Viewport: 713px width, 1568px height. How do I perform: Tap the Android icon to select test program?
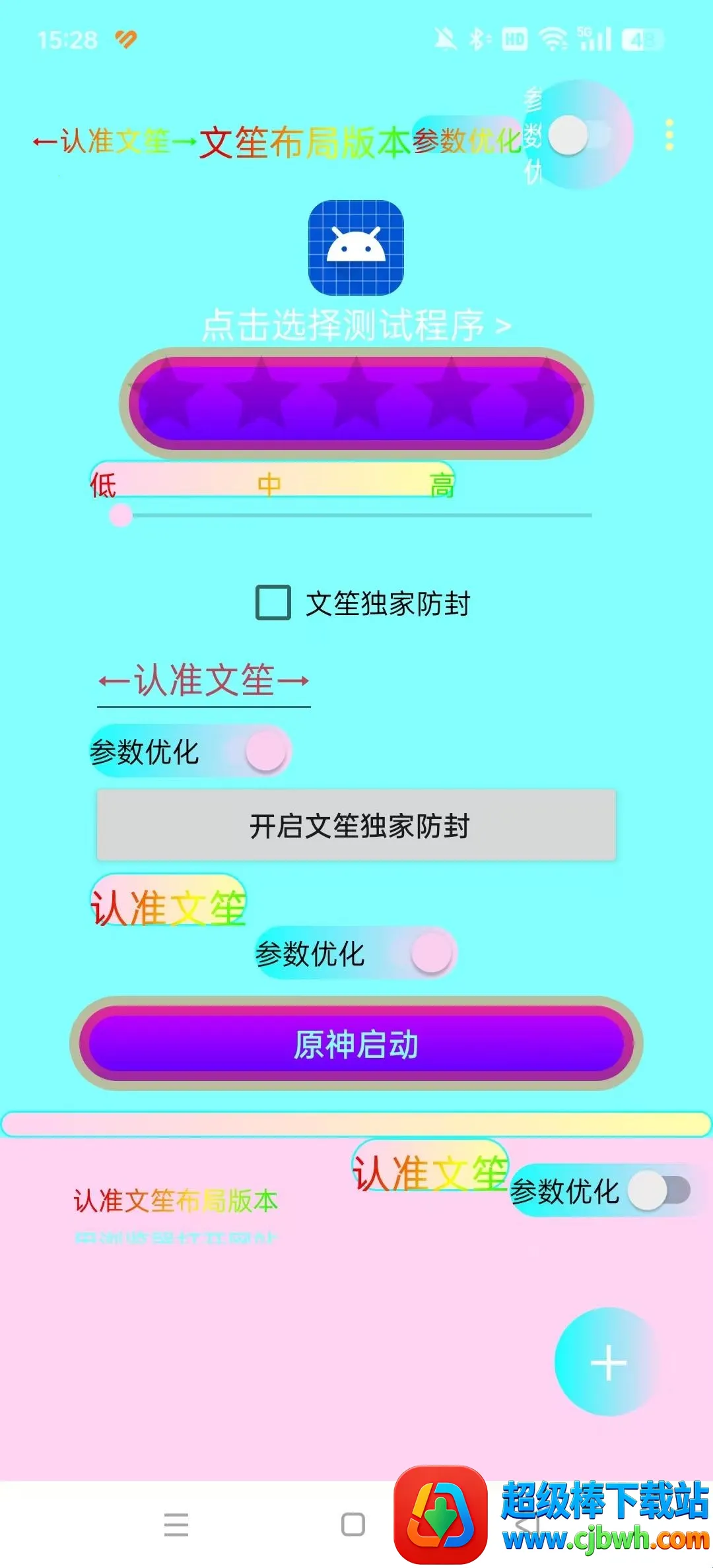click(356, 248)
